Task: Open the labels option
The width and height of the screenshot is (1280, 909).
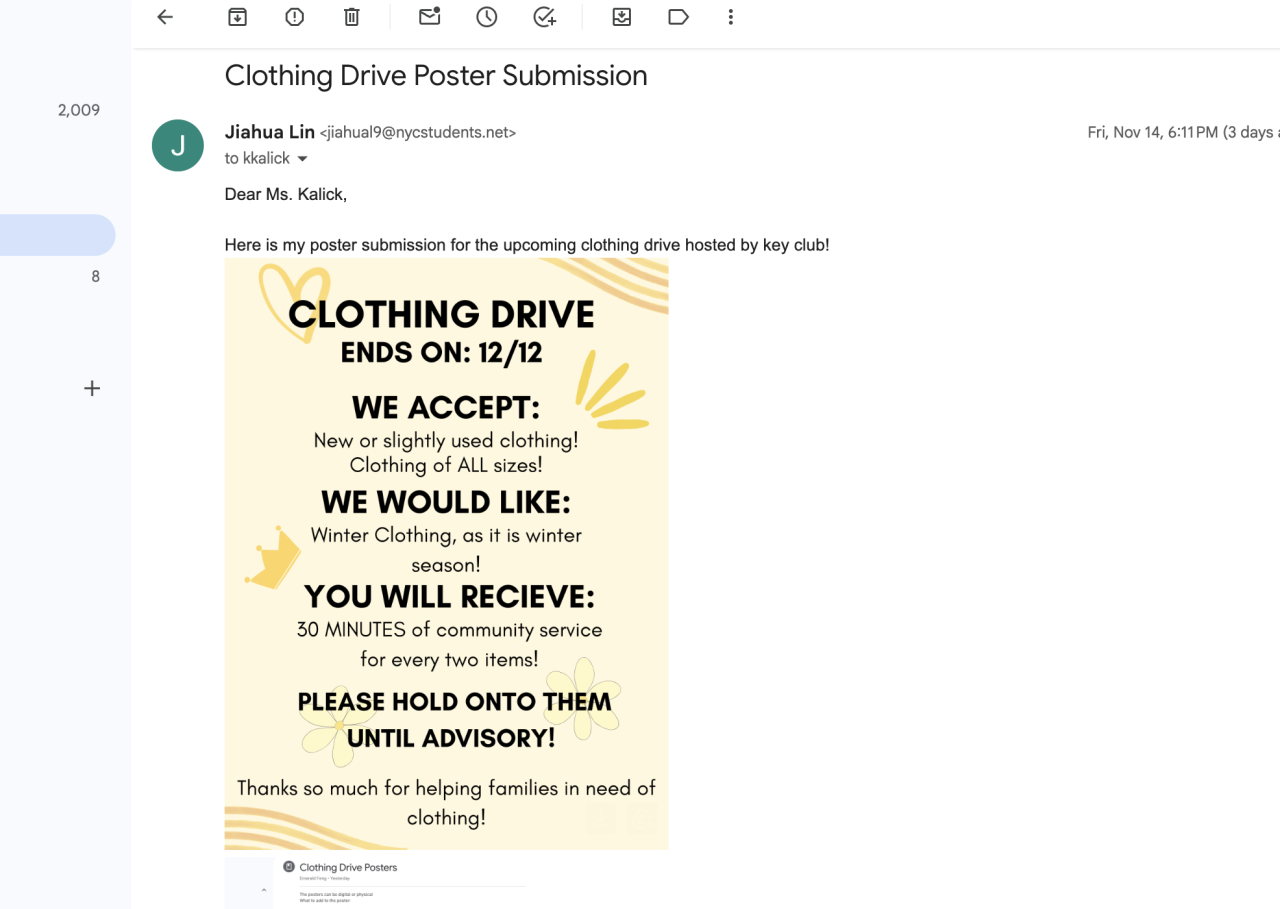Action: (678, 17)
